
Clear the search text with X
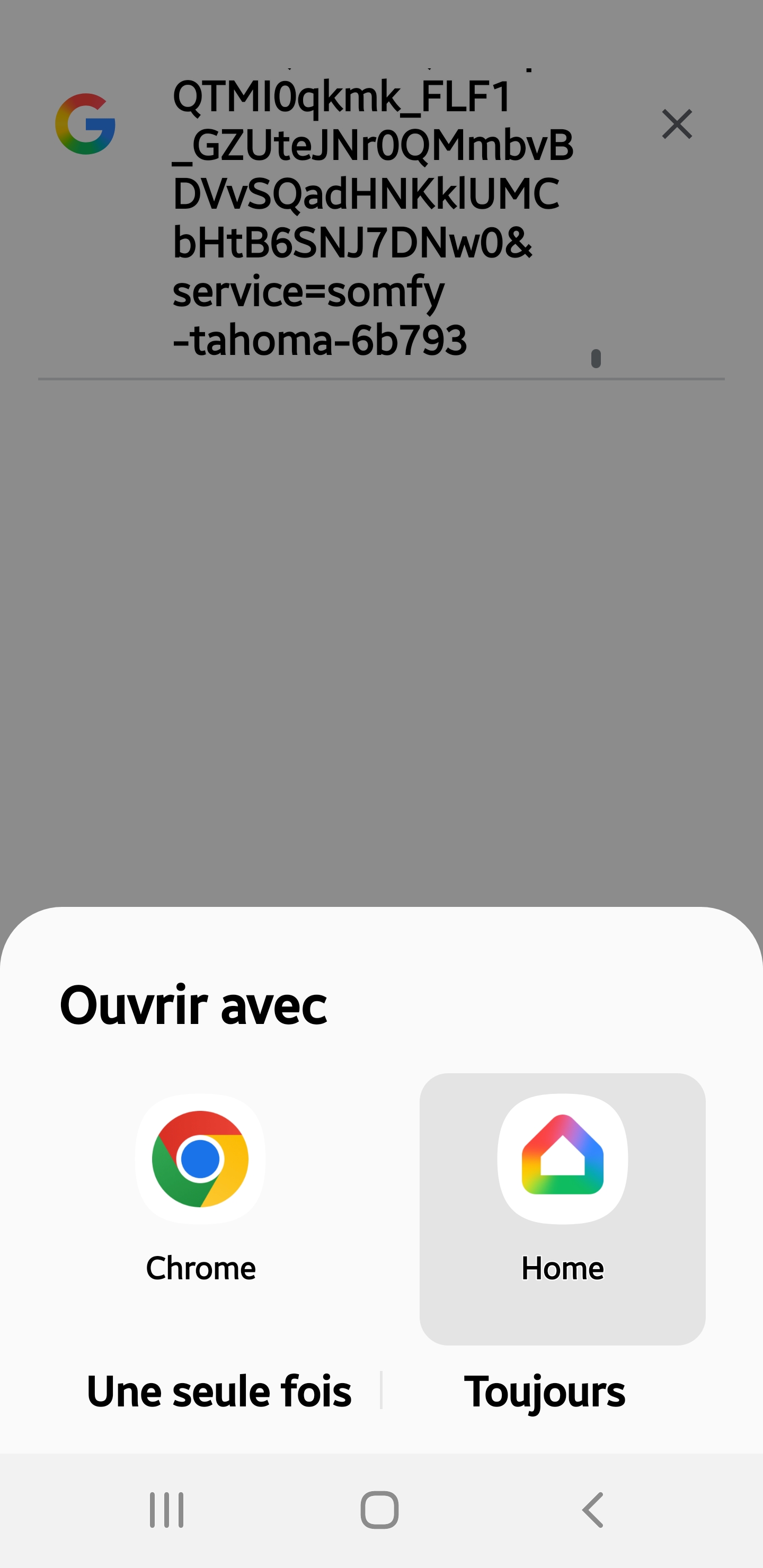point(677,124)
